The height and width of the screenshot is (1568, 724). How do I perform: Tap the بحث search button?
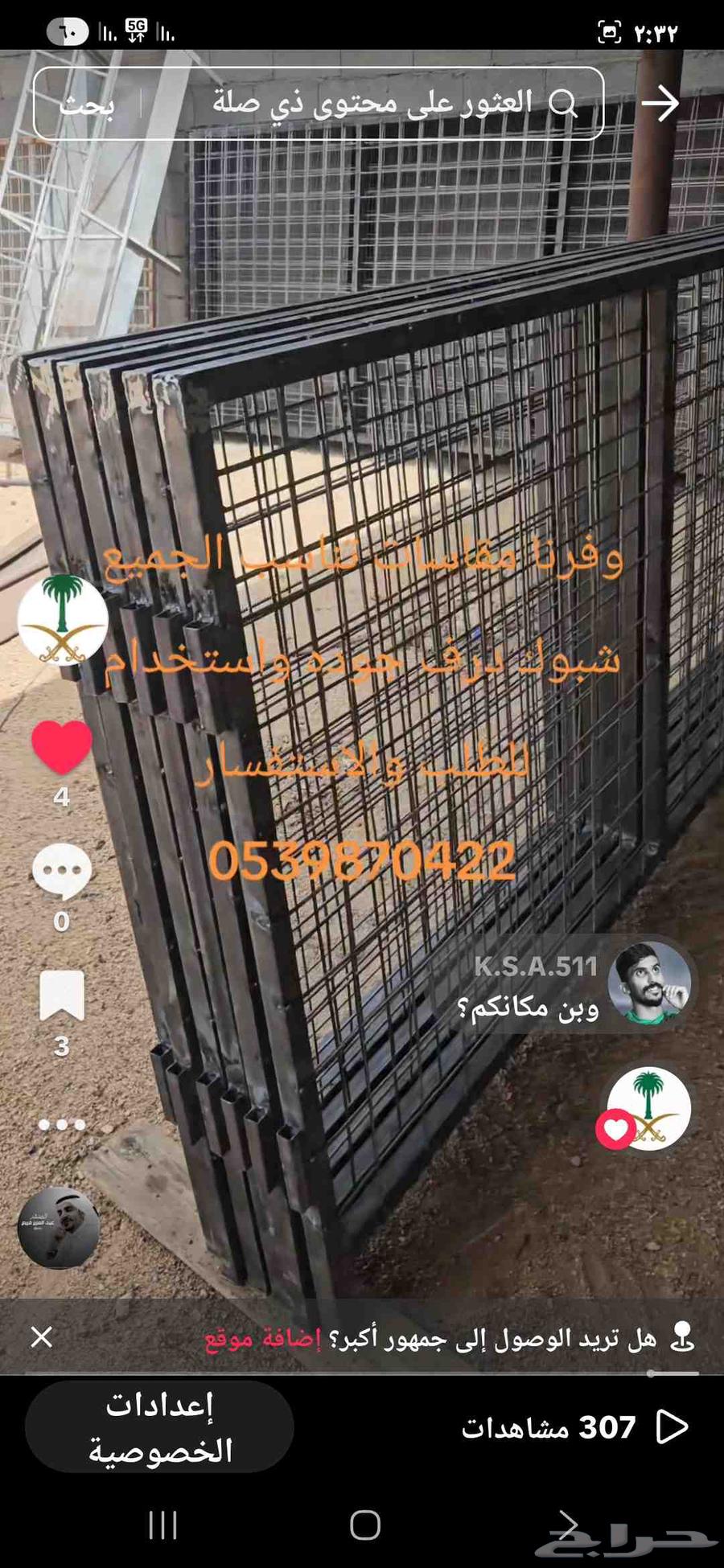[87, 105]
